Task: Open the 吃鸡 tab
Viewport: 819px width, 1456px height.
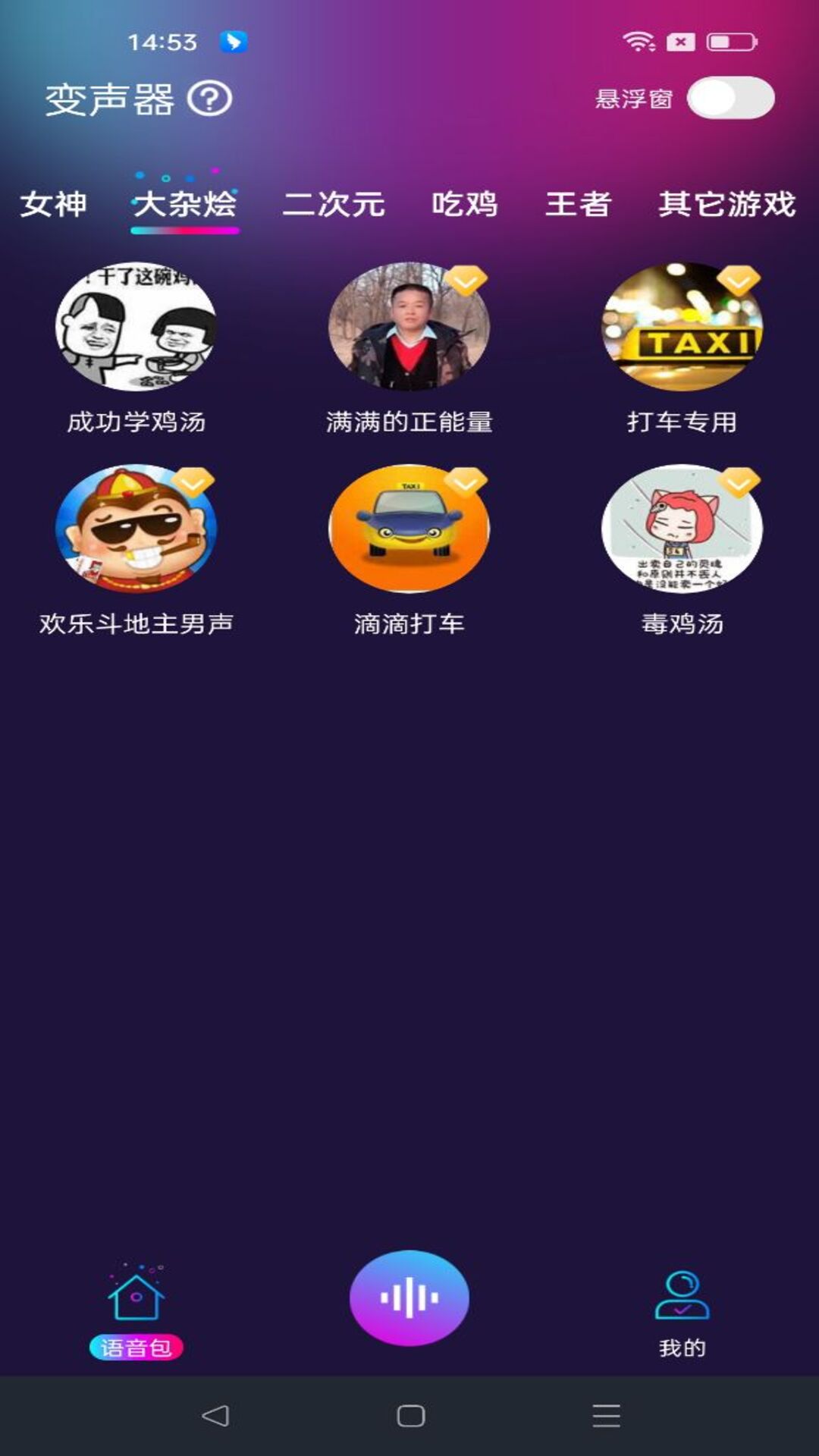Action: pos(465,204)
